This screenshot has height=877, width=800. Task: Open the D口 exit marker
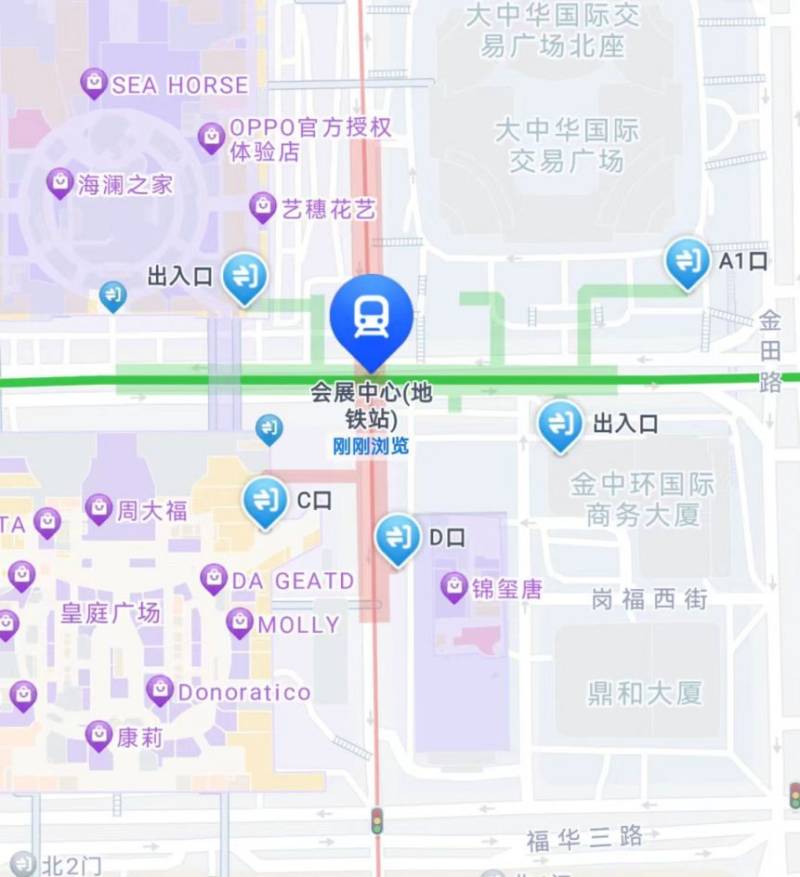pos(397,537)
